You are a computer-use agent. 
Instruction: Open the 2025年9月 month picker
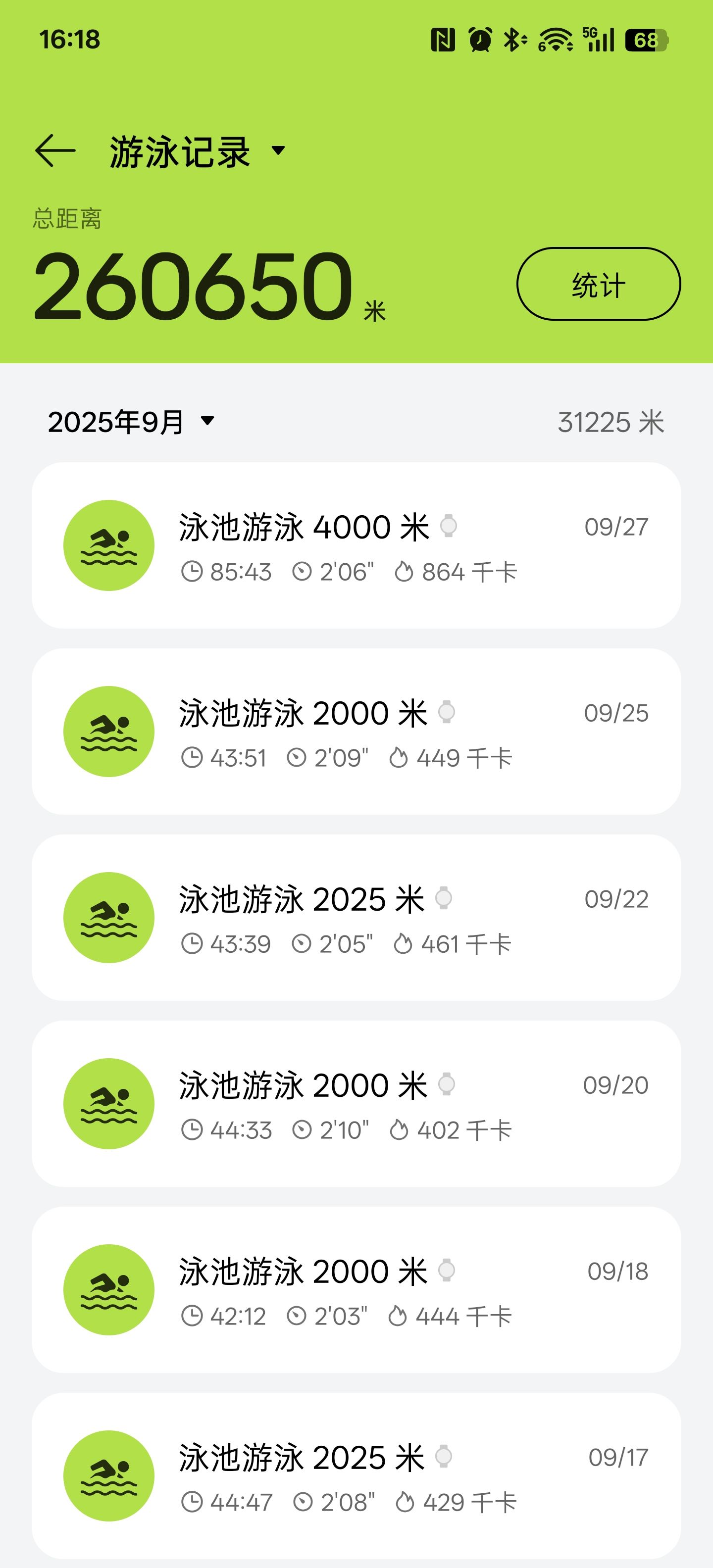pyautogui.click(x=131, y=422)
